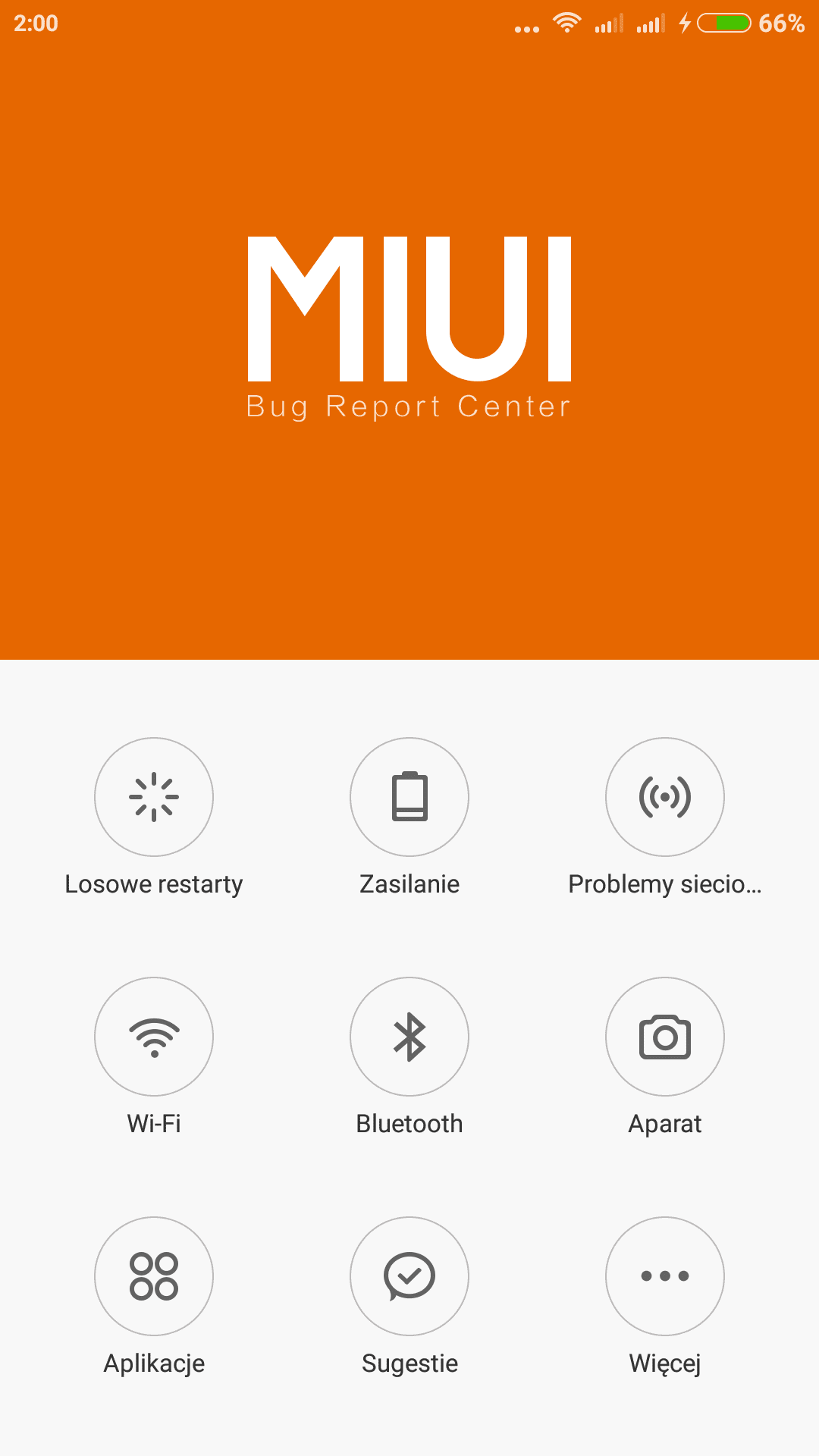This screenshot has width=819, height=1456.
Task: Select the Zasilanie category
Action: click(x=409, y=797)
